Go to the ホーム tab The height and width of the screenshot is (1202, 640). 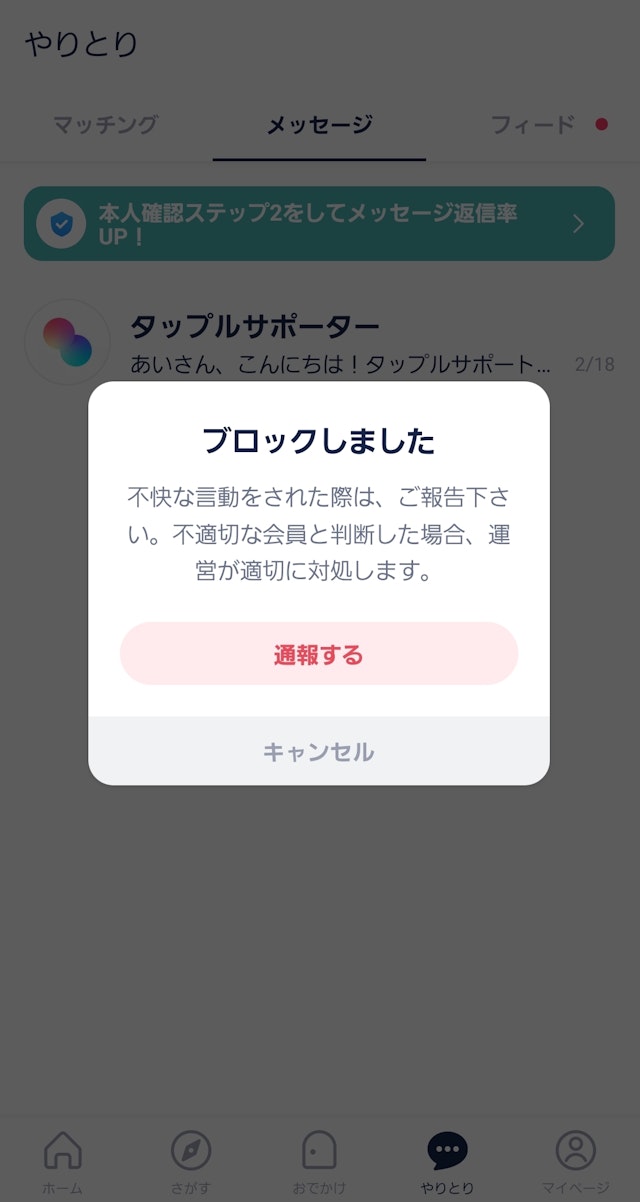click(62, 1160)
